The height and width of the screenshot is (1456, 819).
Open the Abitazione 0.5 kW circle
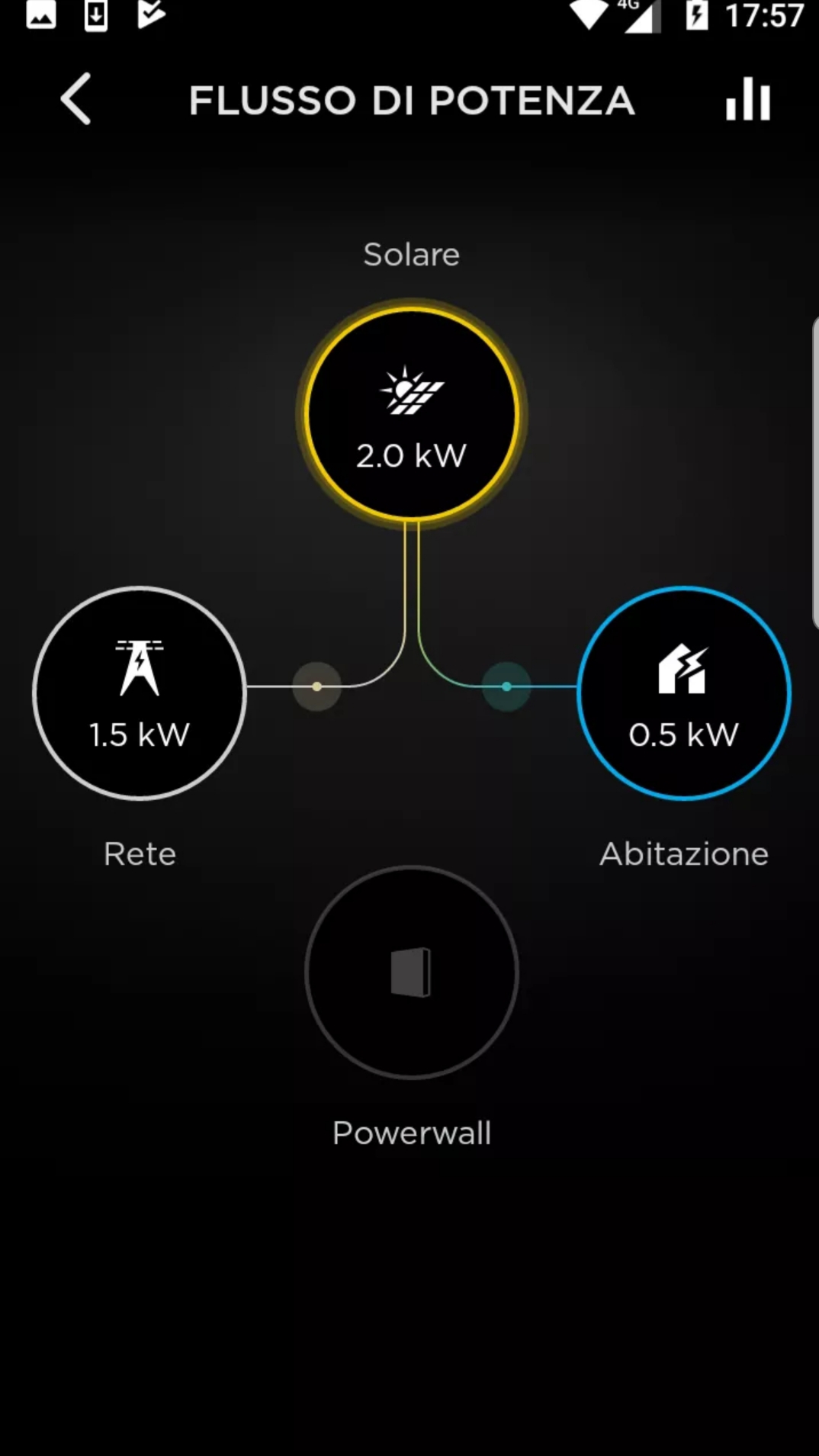pos(684,693)
